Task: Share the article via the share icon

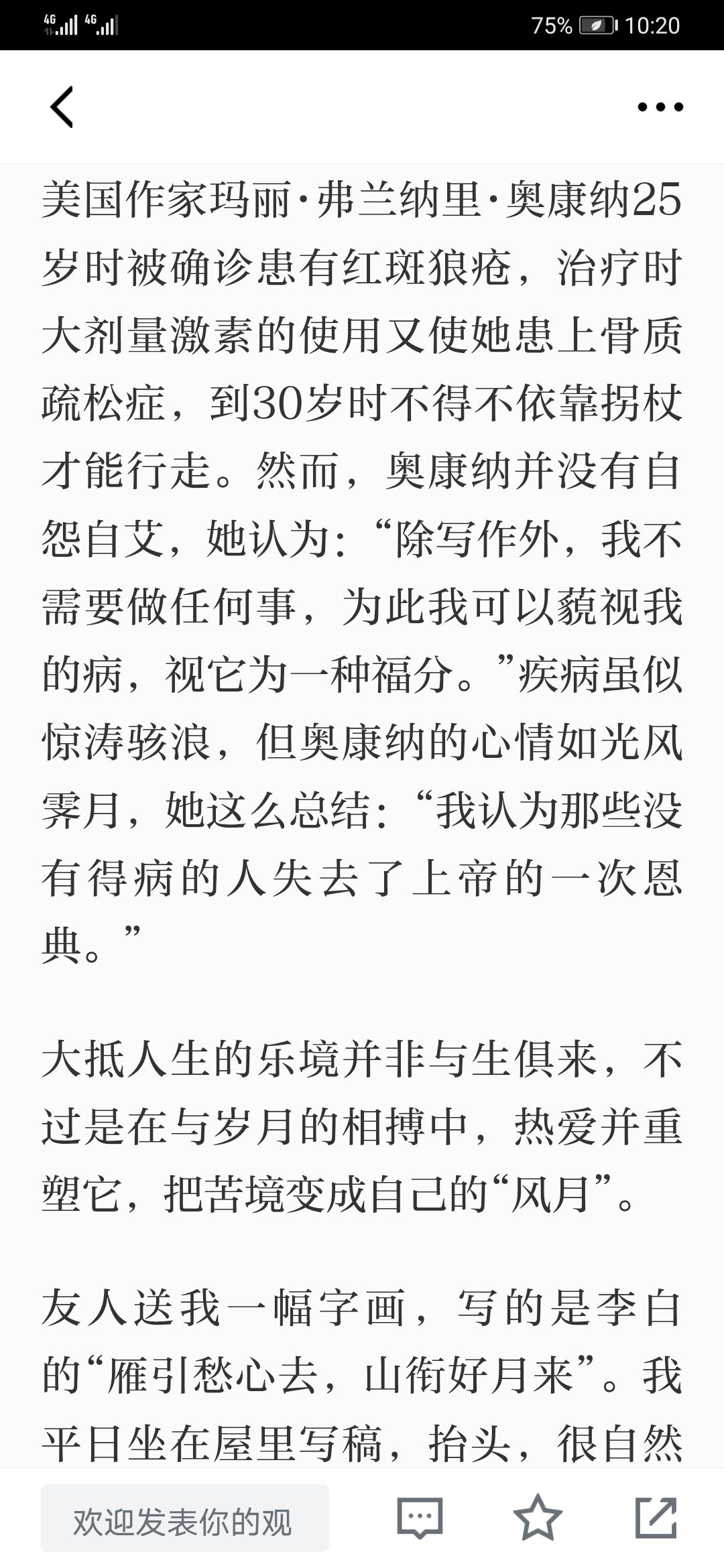Action: coord(656,1517)
